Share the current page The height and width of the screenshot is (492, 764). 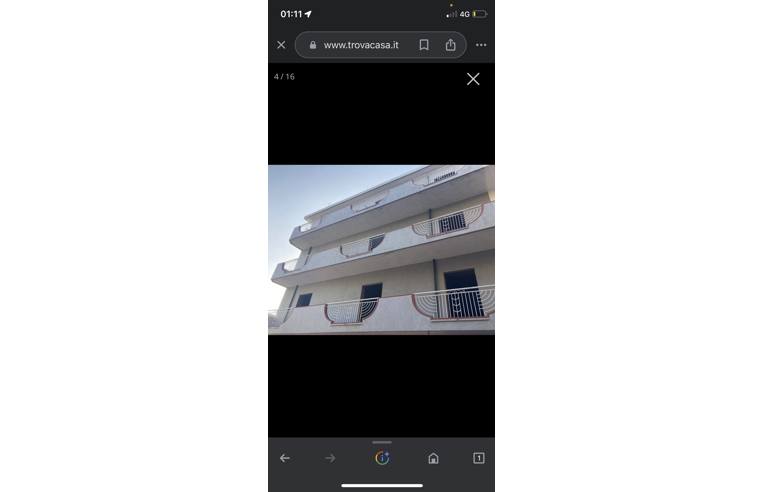coord(450,45)
